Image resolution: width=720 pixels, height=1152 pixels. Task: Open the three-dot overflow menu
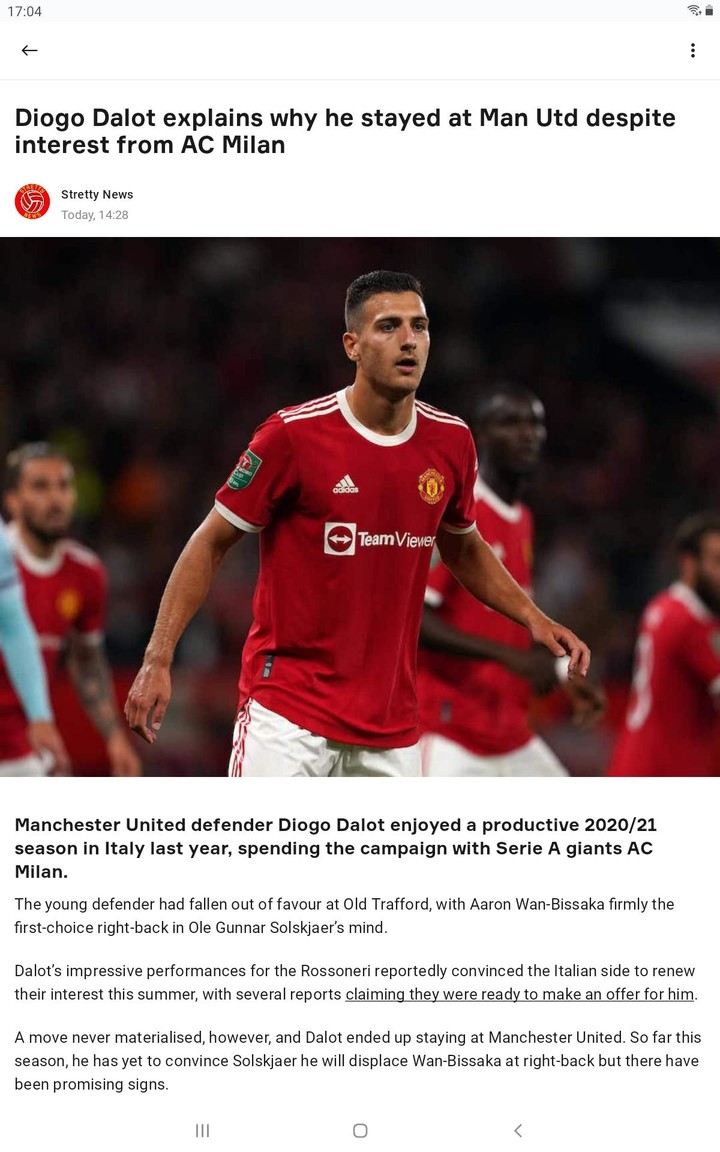coord(692,50)
